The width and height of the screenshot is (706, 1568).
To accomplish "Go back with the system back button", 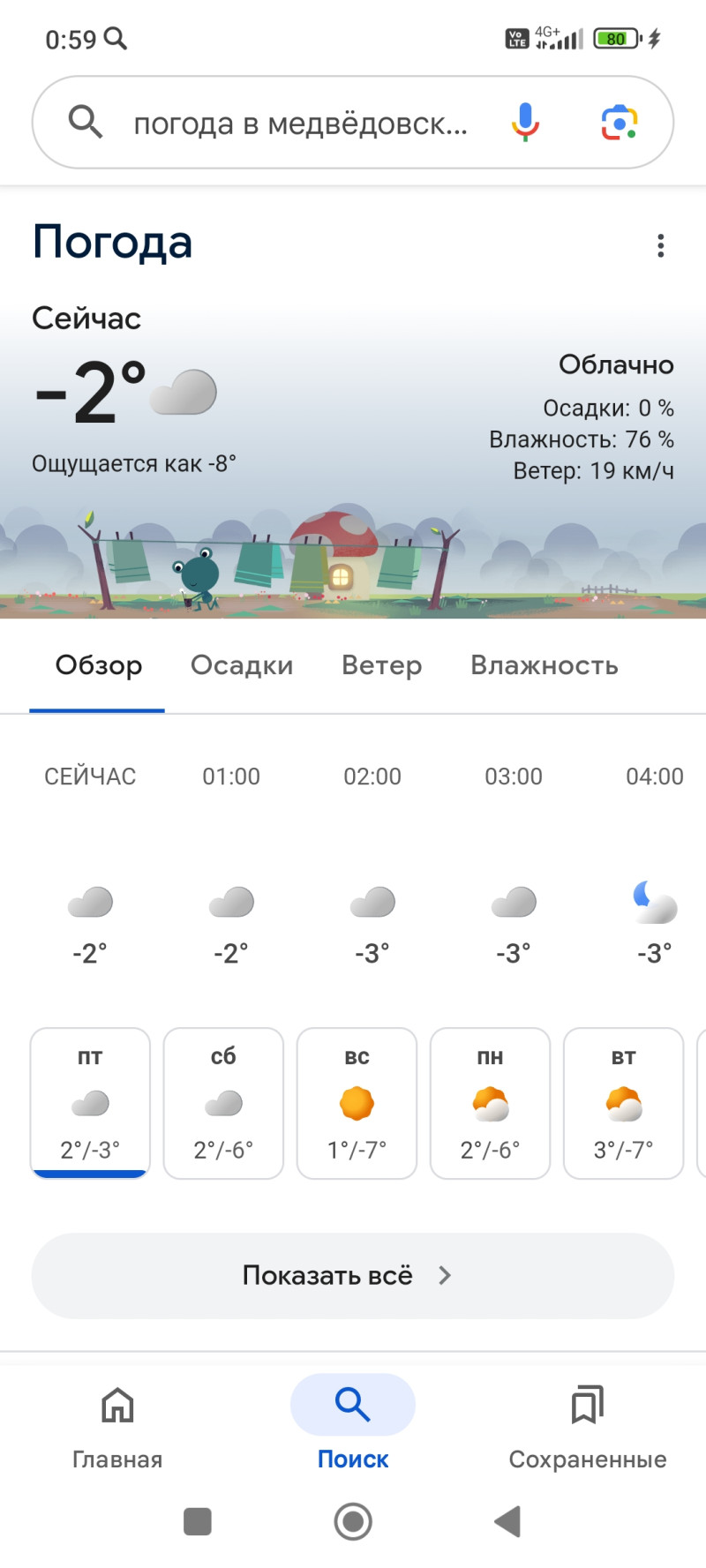I will [x=508, y=1521].
